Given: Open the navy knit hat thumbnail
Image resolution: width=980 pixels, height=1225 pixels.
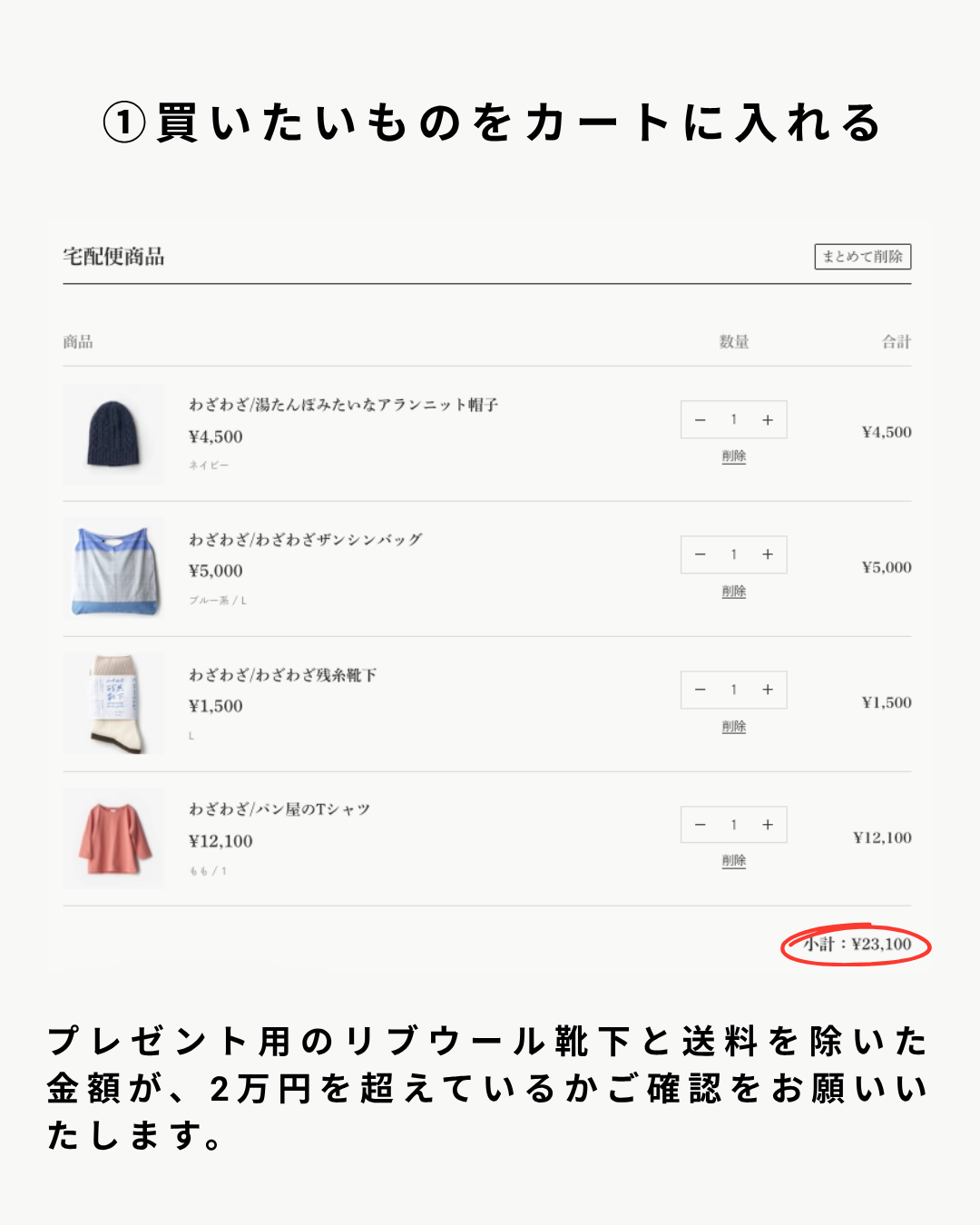Looking at the screenshot, I should click(113, 433).
